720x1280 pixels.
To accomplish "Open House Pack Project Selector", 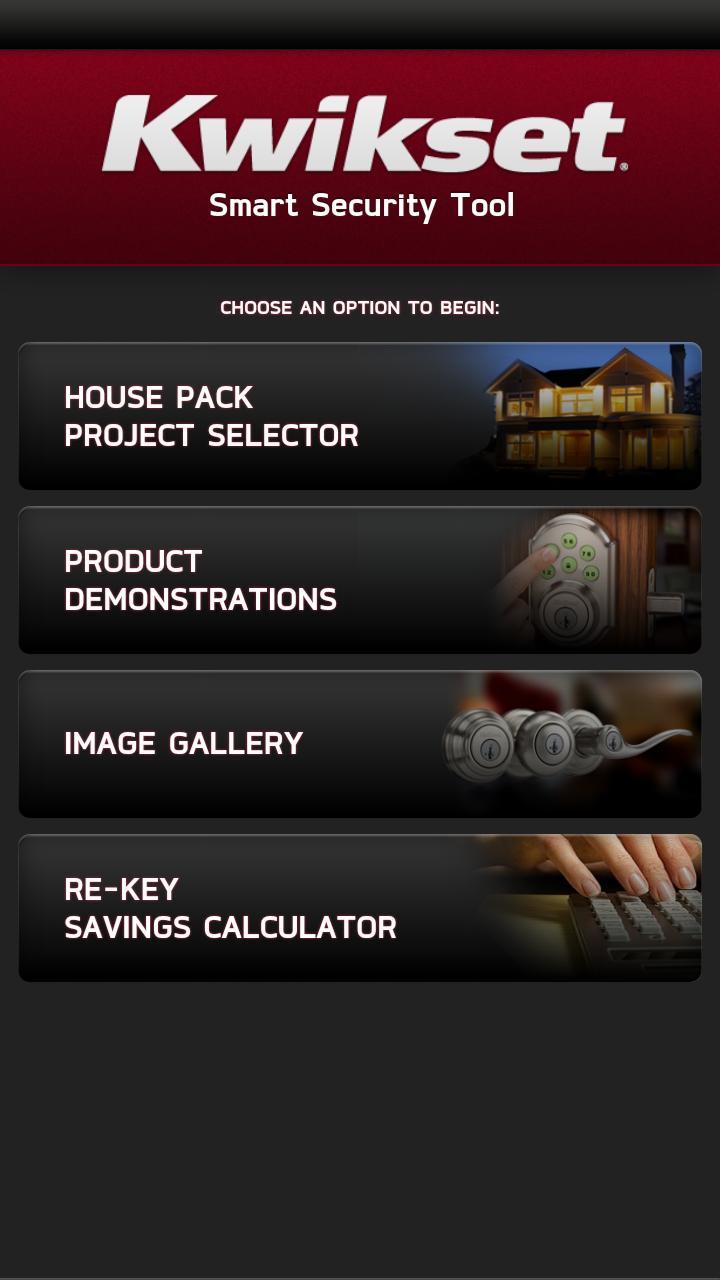I will coord(360,415).
